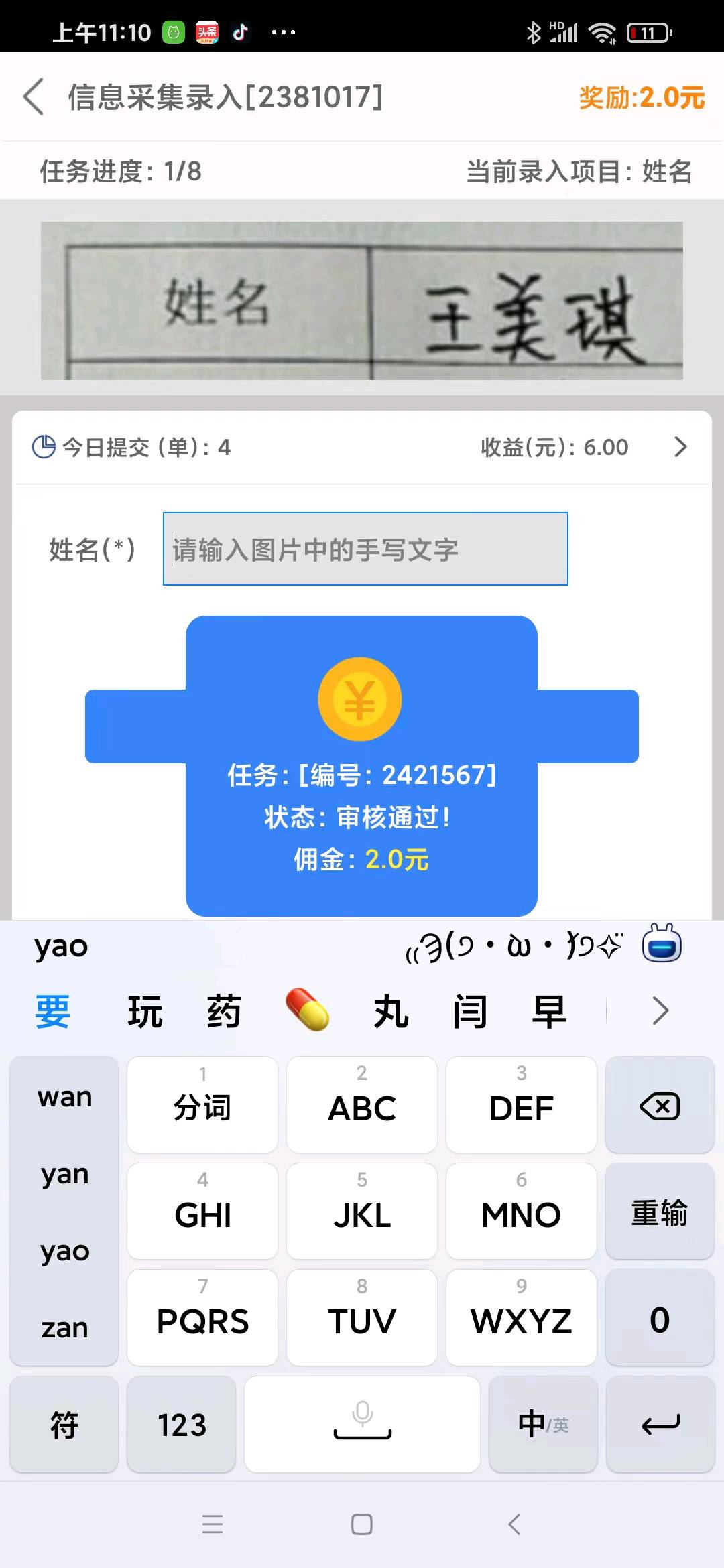Switch to the 123 number keyboard

(182, 1425)
